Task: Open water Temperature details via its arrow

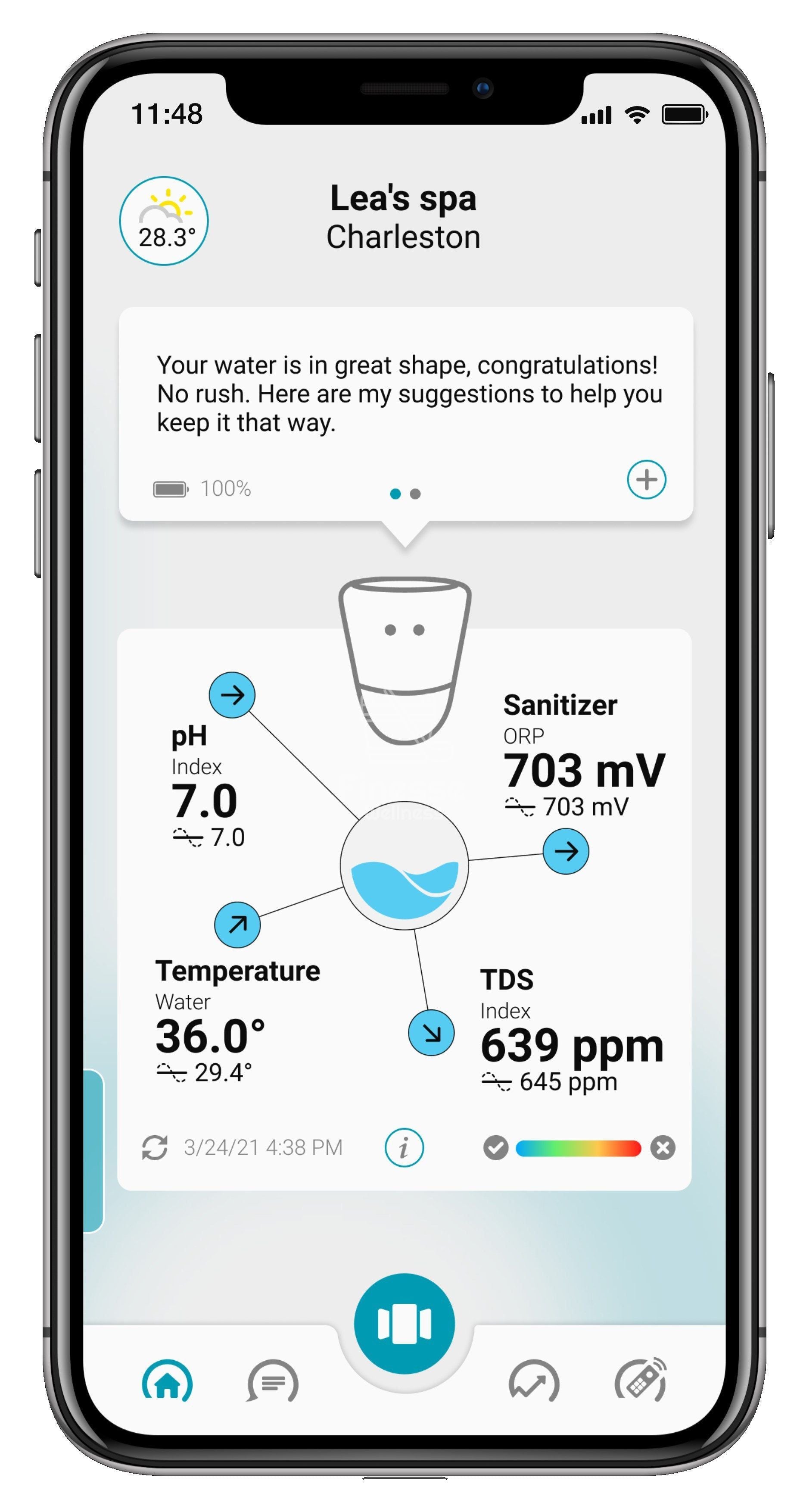Action: 237,925
